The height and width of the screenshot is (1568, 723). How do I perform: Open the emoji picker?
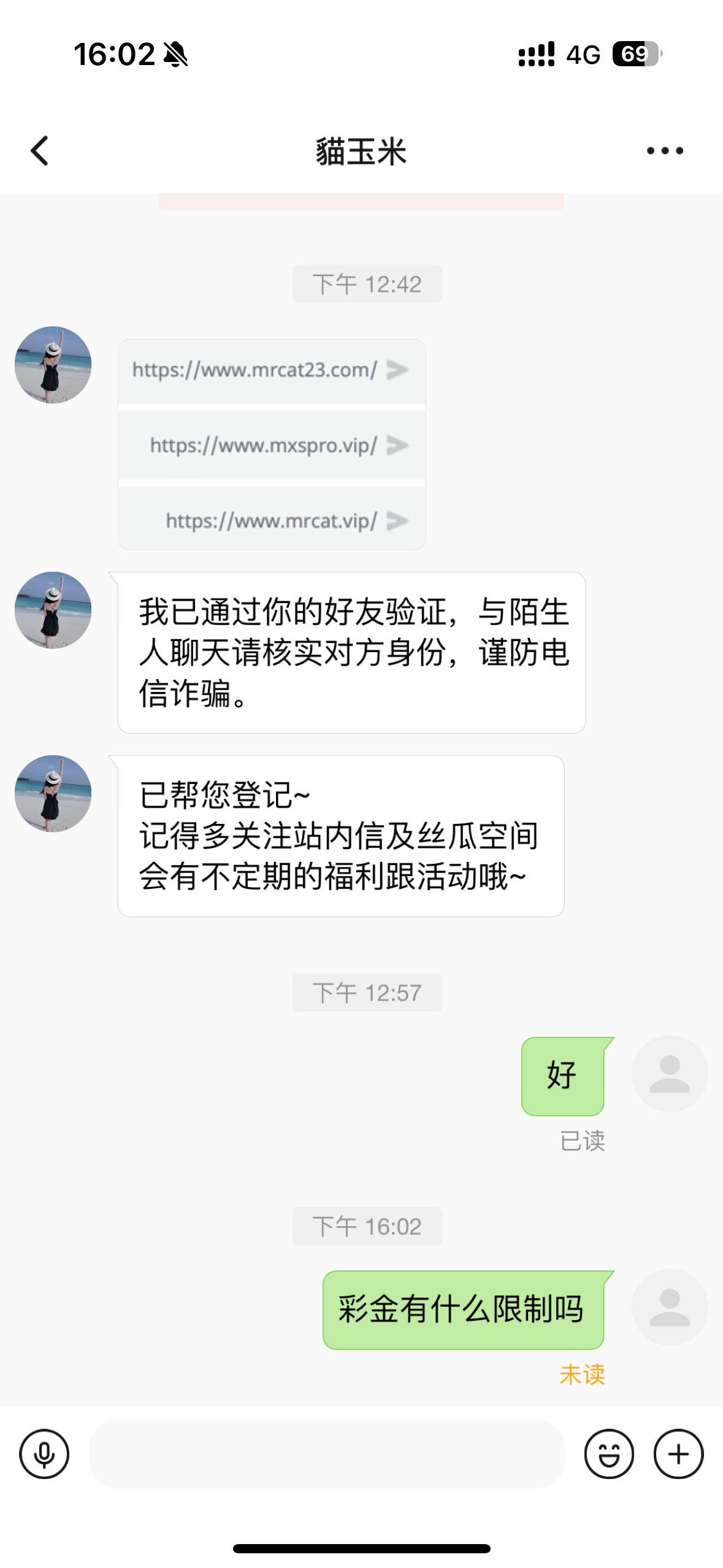click(608, 1454)
